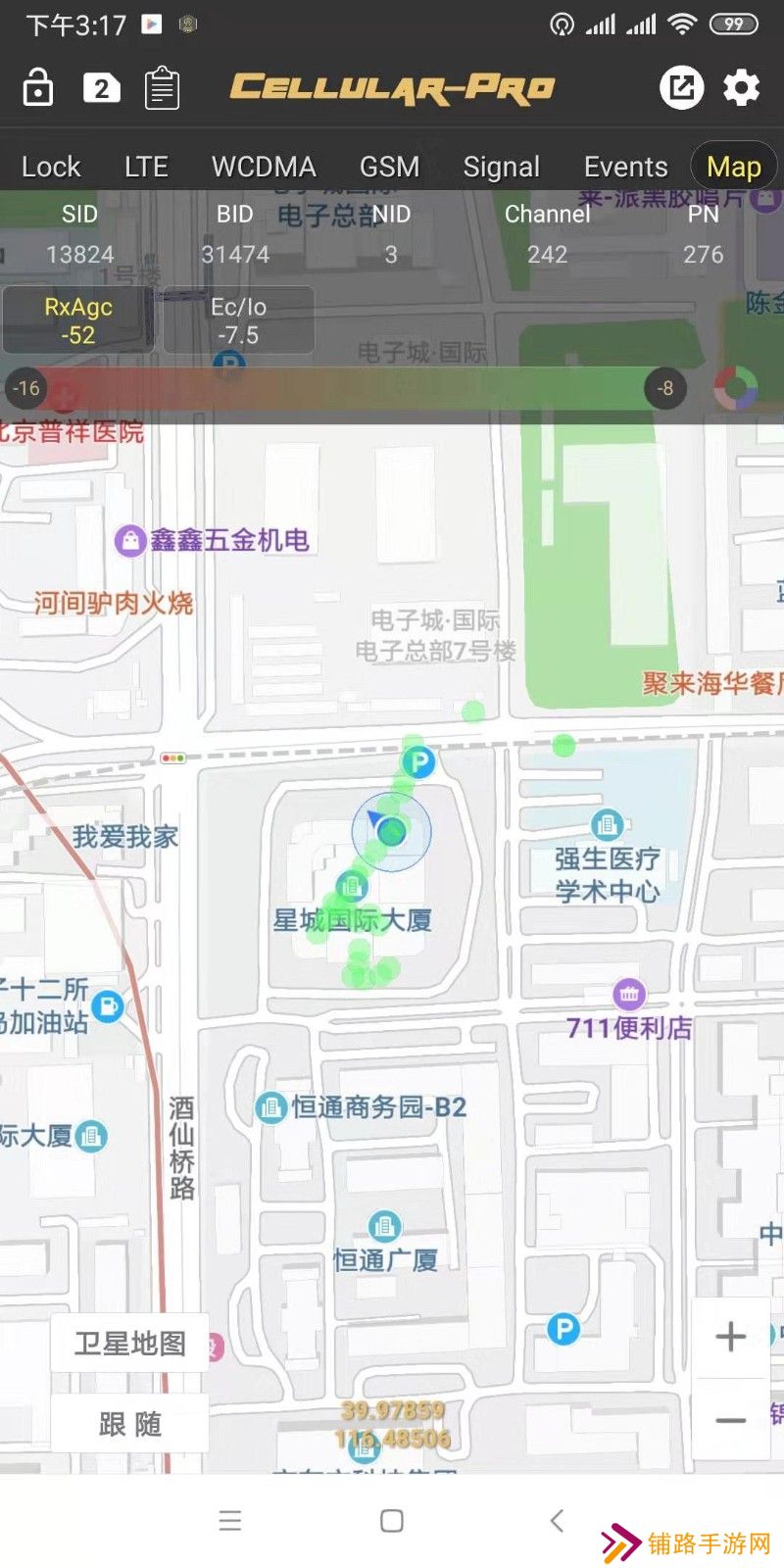The image size is (784, 1568).
Task: Tap the signal strength color bar
Action: [343, 388]
